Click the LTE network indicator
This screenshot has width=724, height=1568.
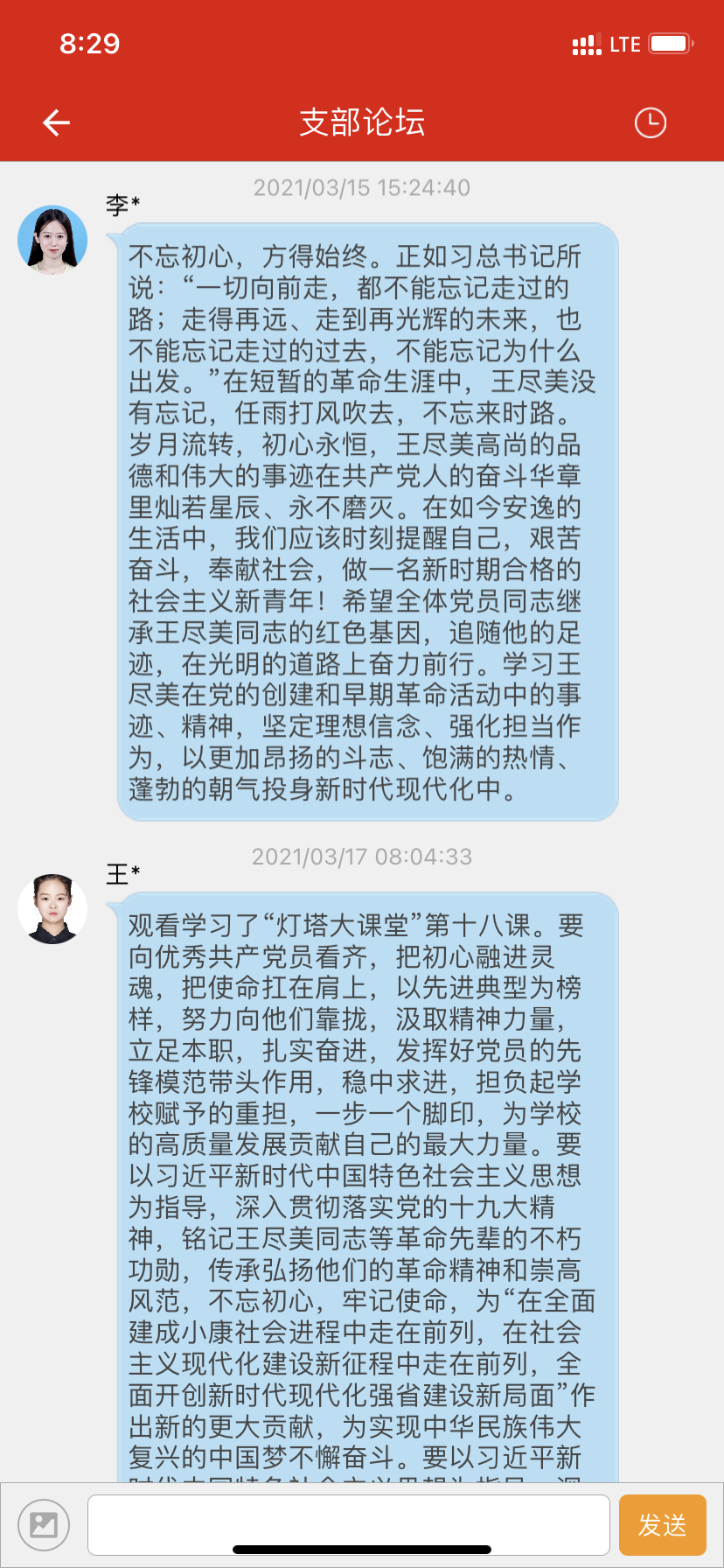[x=627, y=43]
